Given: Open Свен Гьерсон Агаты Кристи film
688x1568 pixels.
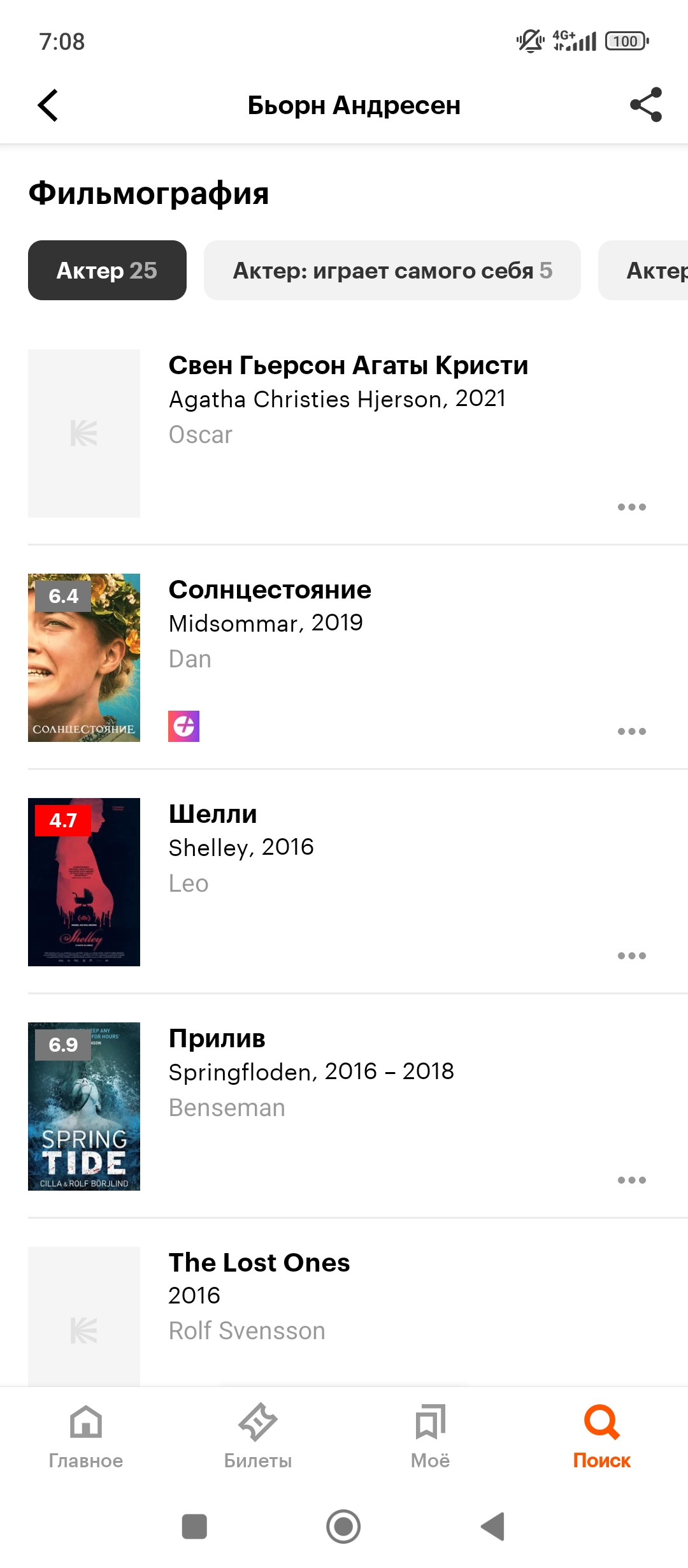Looking at the screenshot, I should [x=348, y=366].
